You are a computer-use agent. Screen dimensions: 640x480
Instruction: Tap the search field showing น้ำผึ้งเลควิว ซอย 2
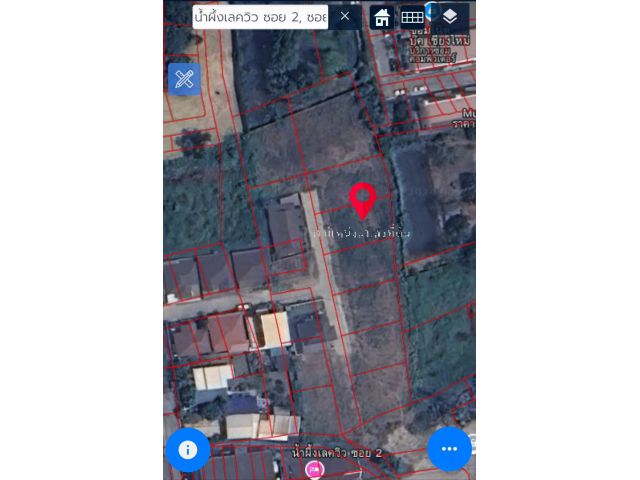(x=260, y=16)
